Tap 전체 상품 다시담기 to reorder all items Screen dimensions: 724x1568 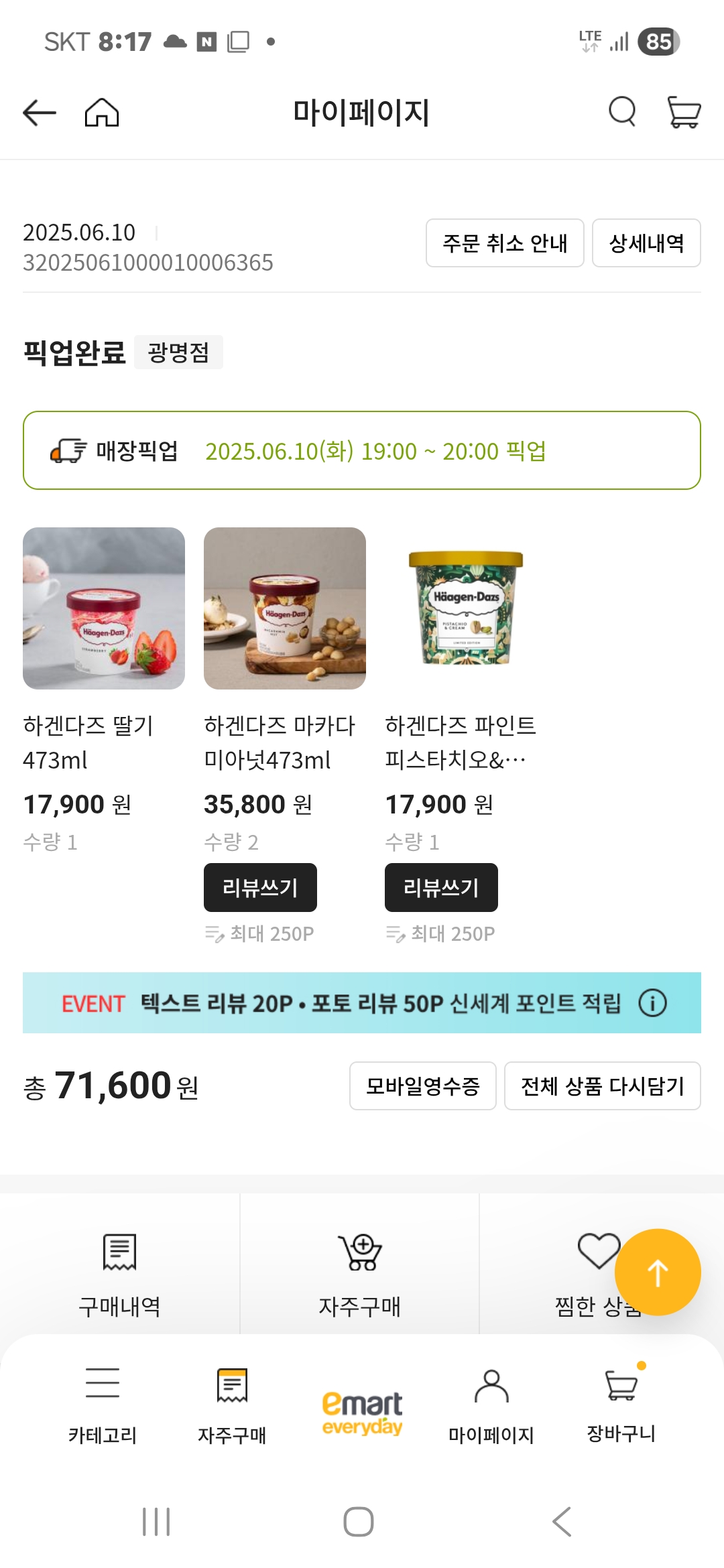(x=602, y=1086)
